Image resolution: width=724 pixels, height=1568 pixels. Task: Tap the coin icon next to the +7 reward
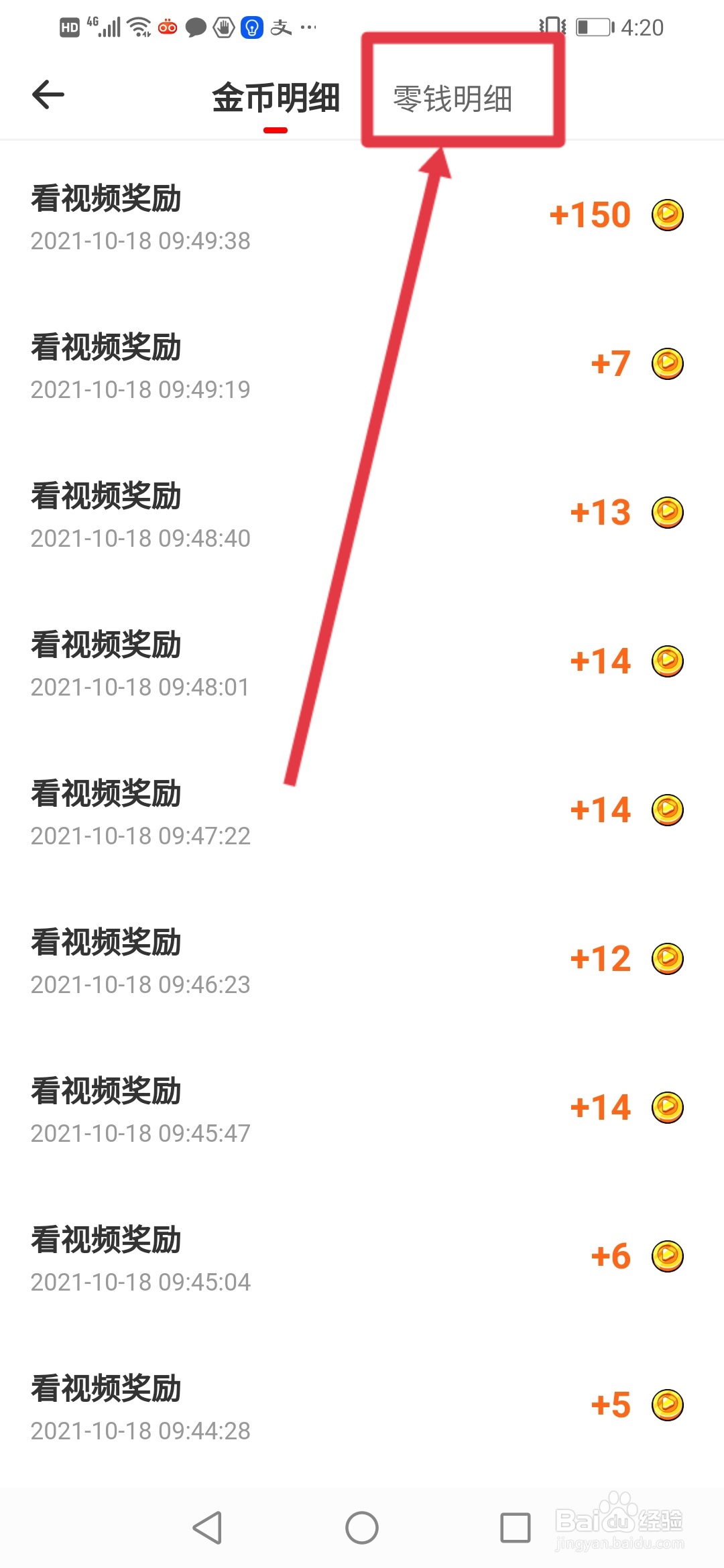[668, 365]
